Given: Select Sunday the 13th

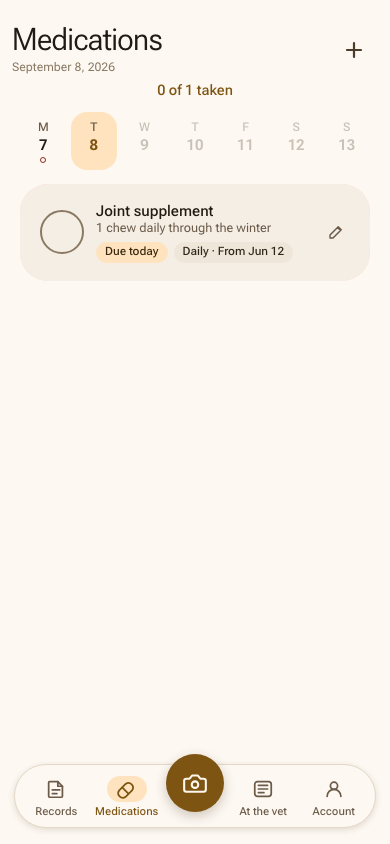Looking at the screenshot, I should [346, 141].
